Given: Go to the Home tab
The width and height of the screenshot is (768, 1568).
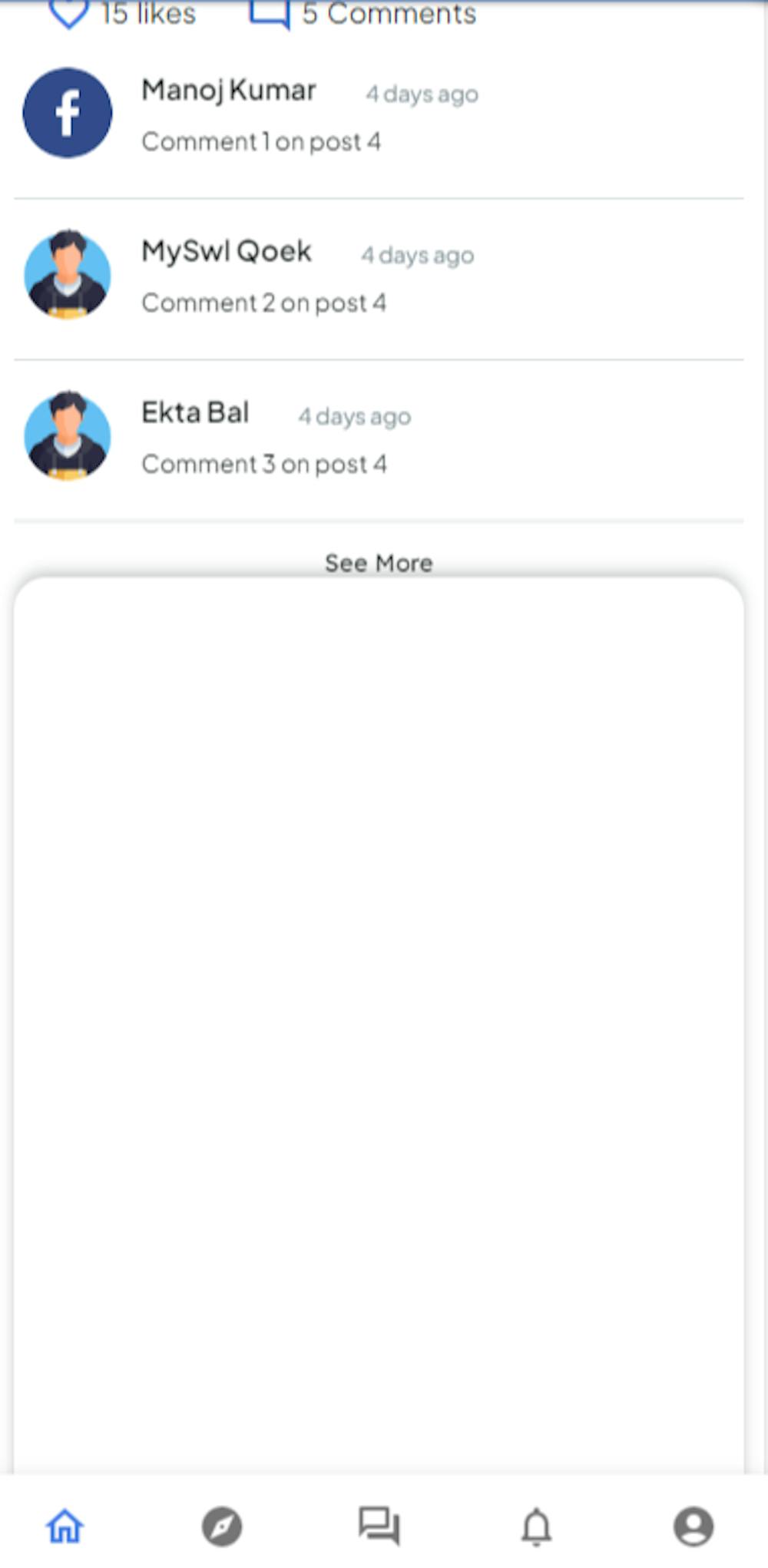Looking at the screenshot, I should 65,1526.
